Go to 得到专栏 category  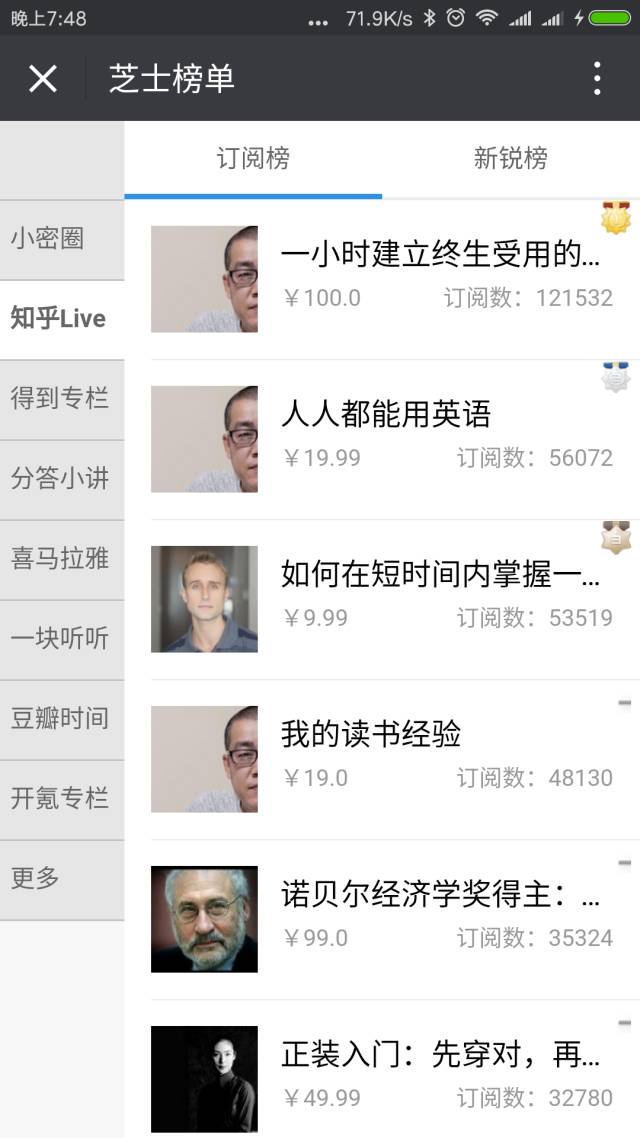61,399
